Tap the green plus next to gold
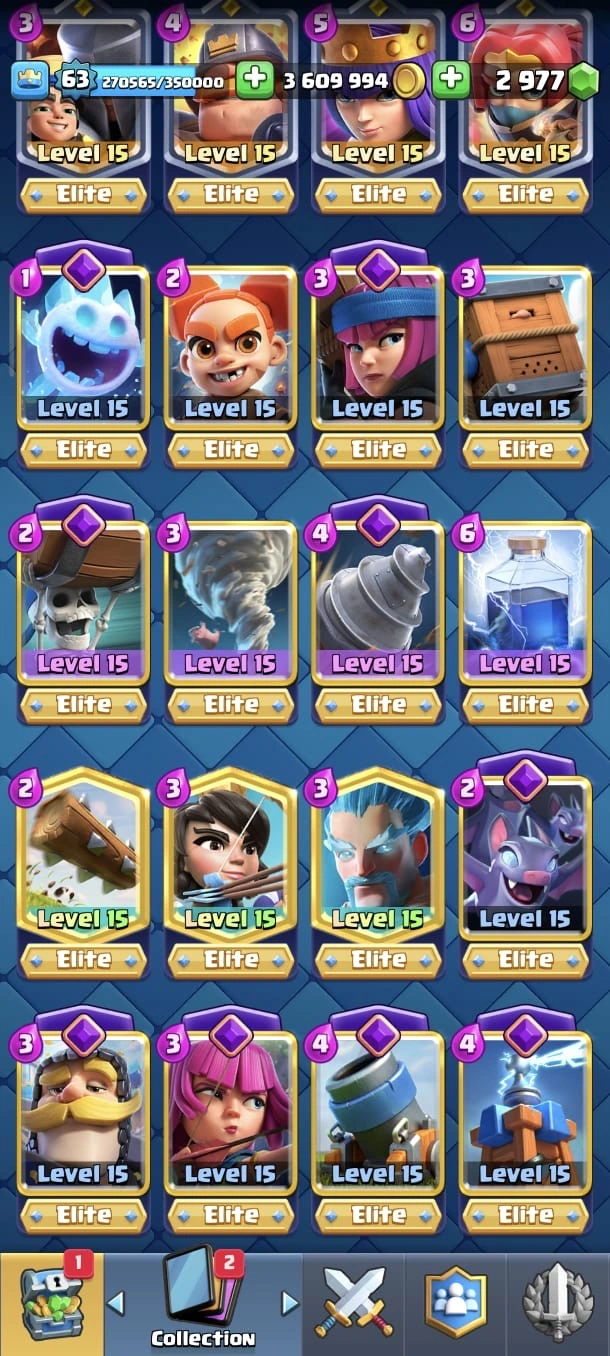 tap(452, 79)
